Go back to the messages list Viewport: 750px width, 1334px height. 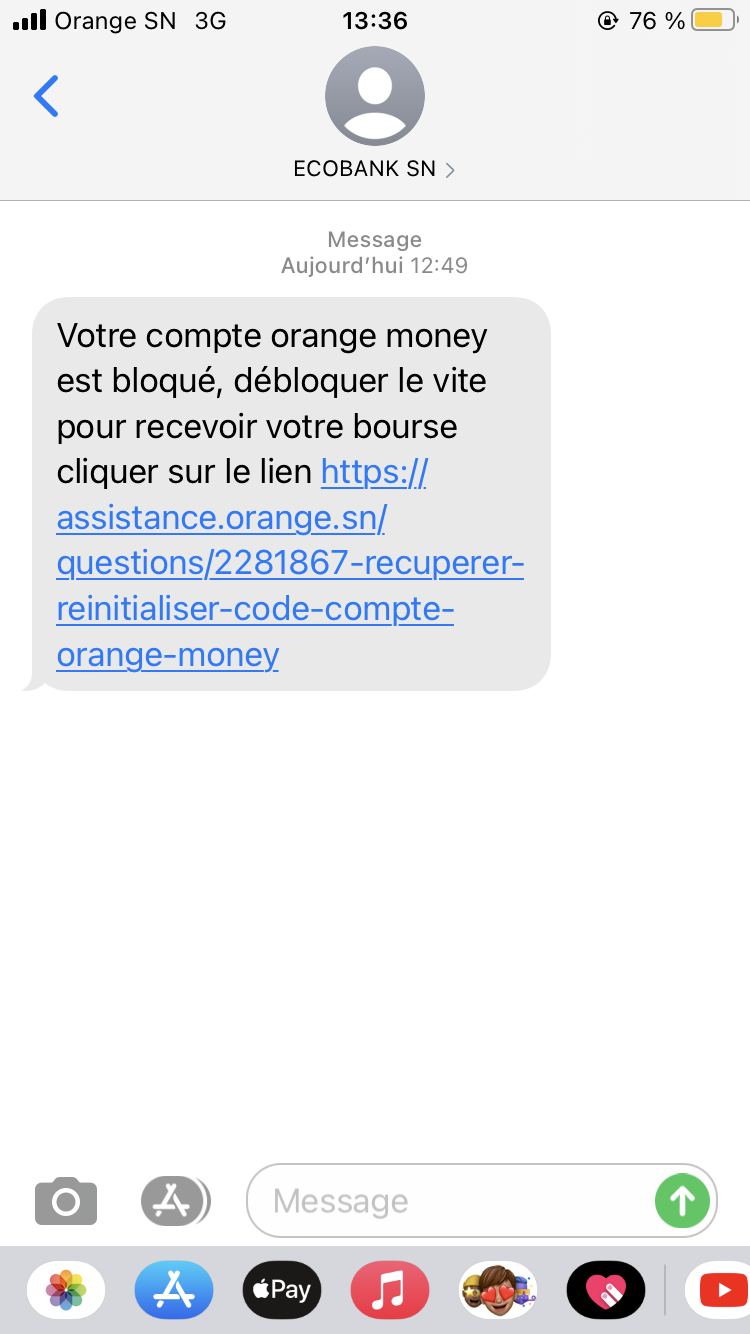pyautogui.click(x=46, y=96)
